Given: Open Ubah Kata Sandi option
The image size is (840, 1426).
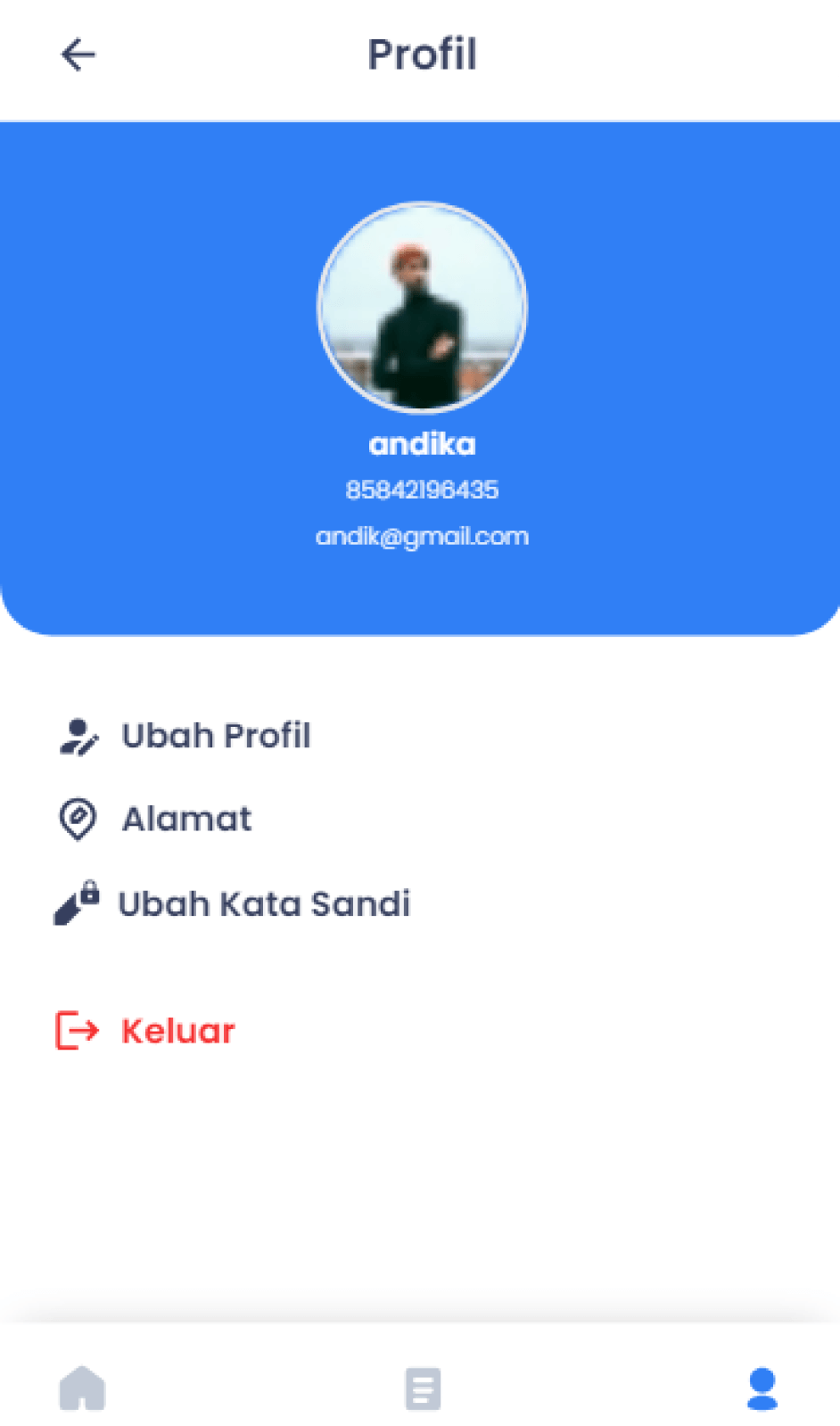Looking at the screenshot, I should click(x=232, y=903).
